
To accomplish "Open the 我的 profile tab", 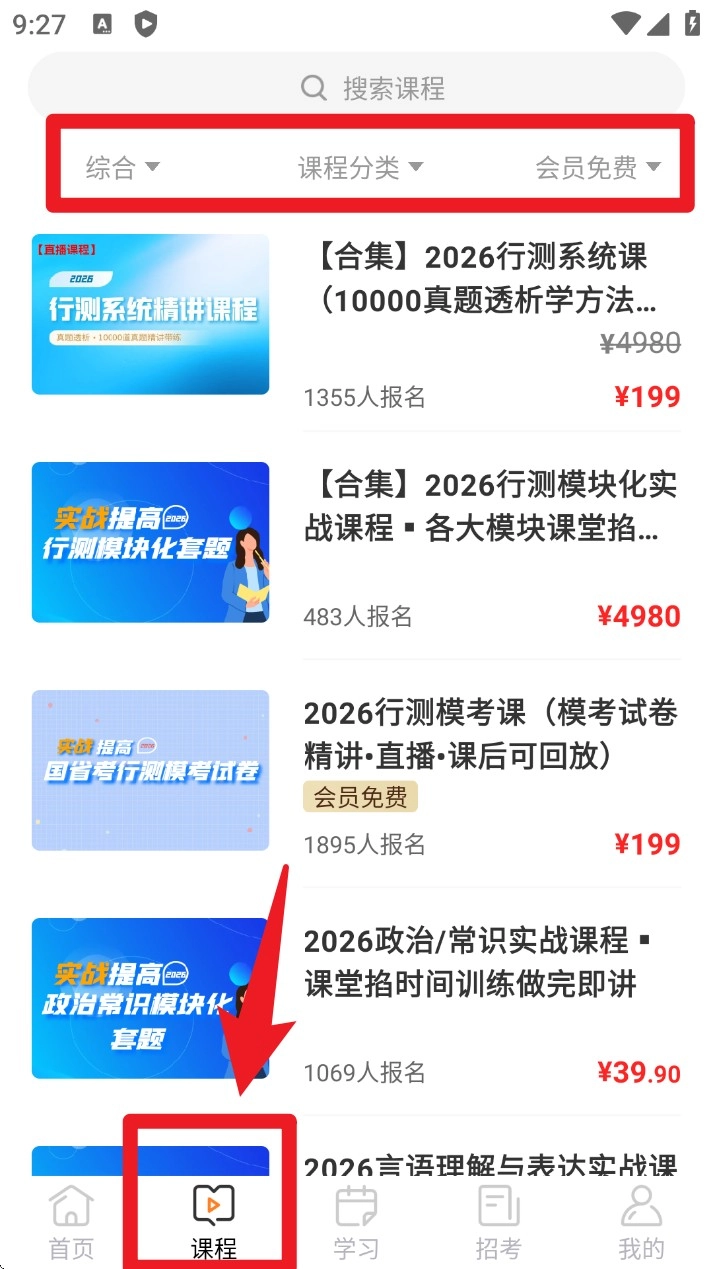I will coord(641,1222).
